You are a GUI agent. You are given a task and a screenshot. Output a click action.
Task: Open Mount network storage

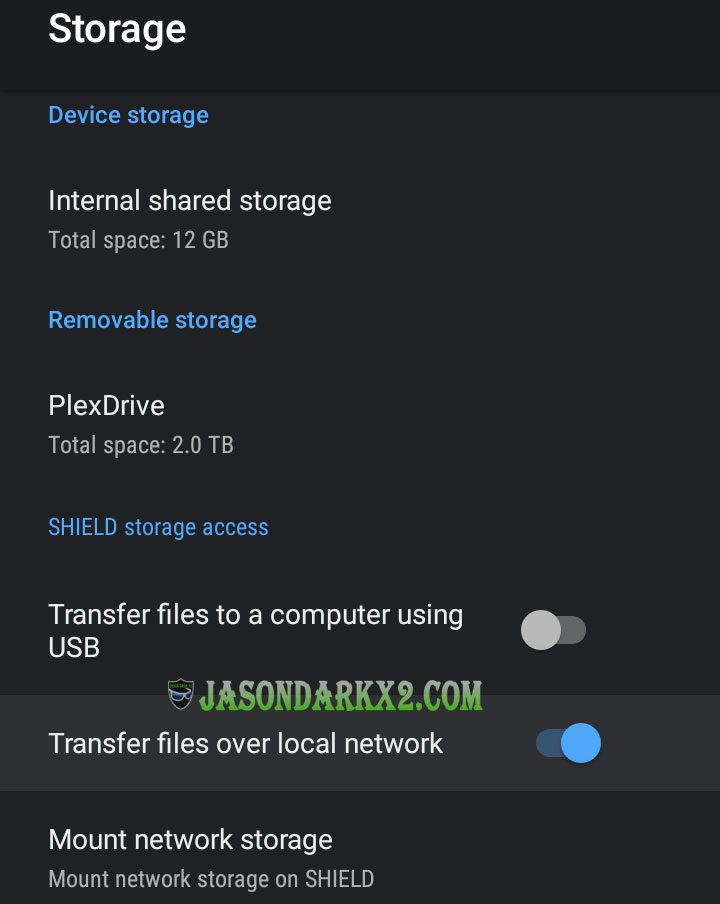point(210,857)
